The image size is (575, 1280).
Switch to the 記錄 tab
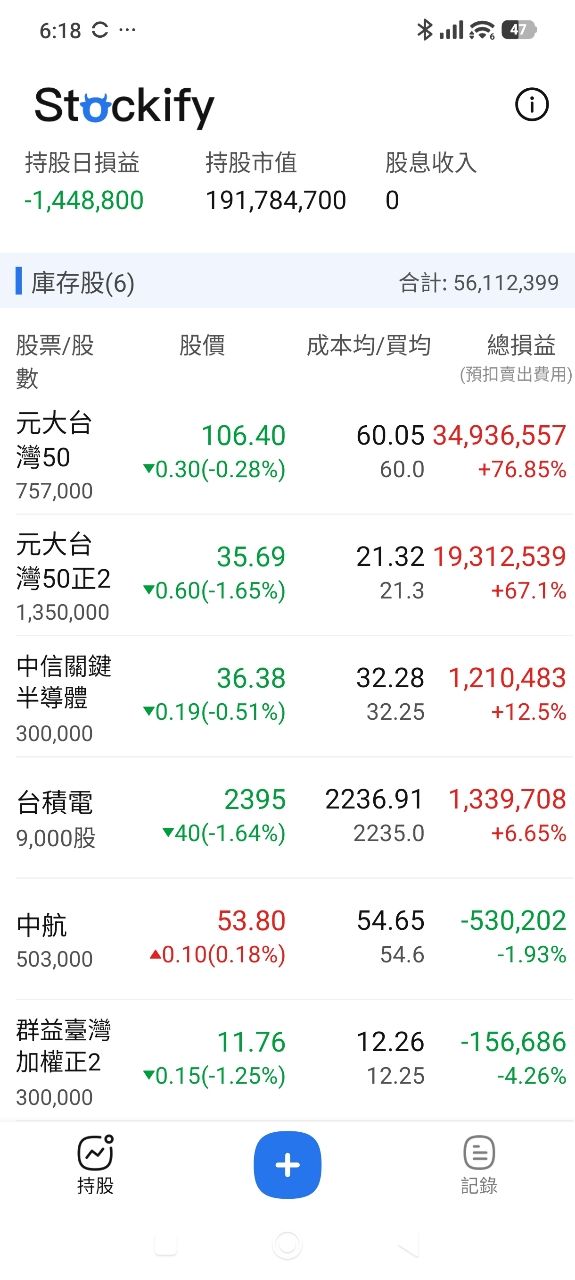tap(479, 1166)
